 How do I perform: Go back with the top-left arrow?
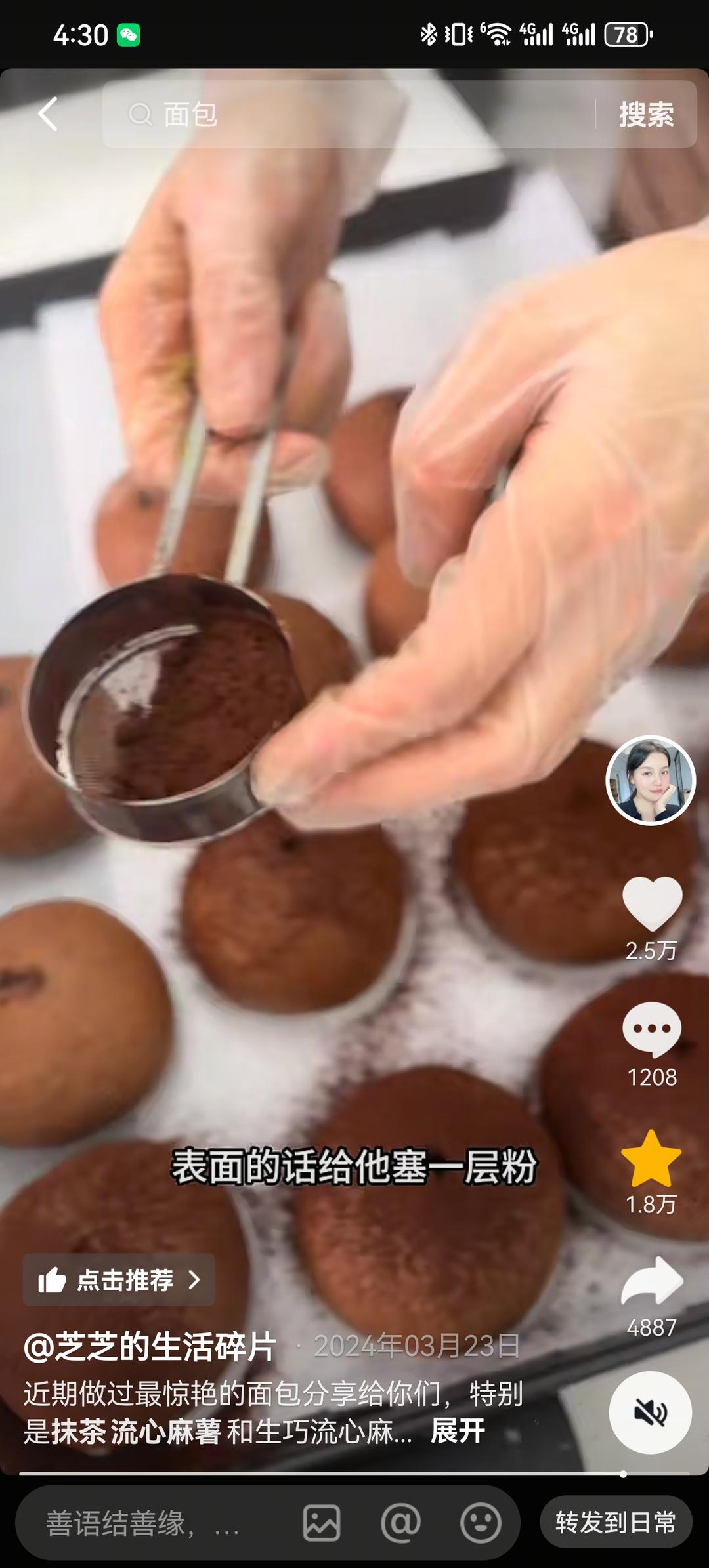[x=48, y=114]
